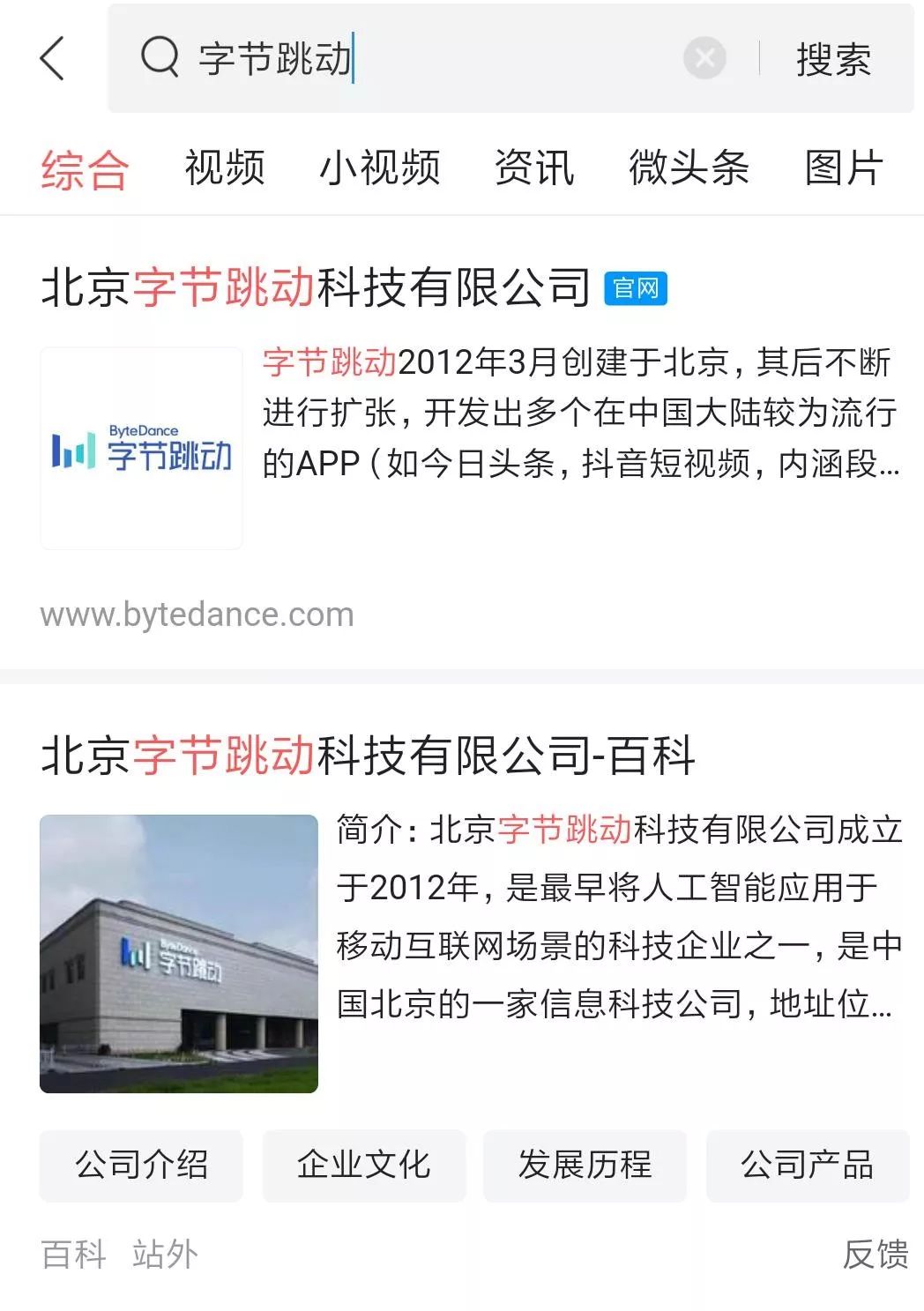View the 发展历程 section
This screenshot has width=924, height=1311.
coord(585,1165)
